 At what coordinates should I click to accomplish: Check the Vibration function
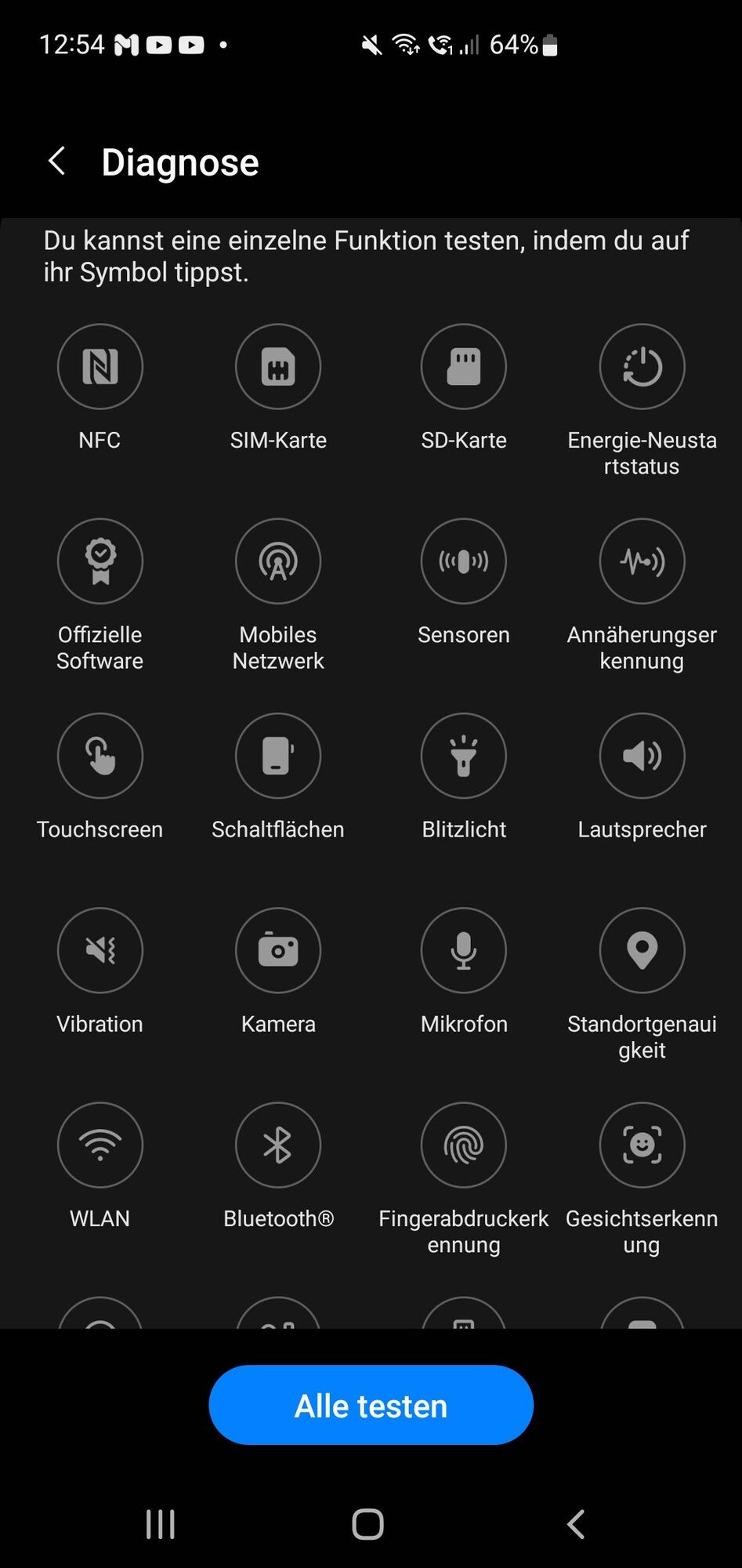100,949
